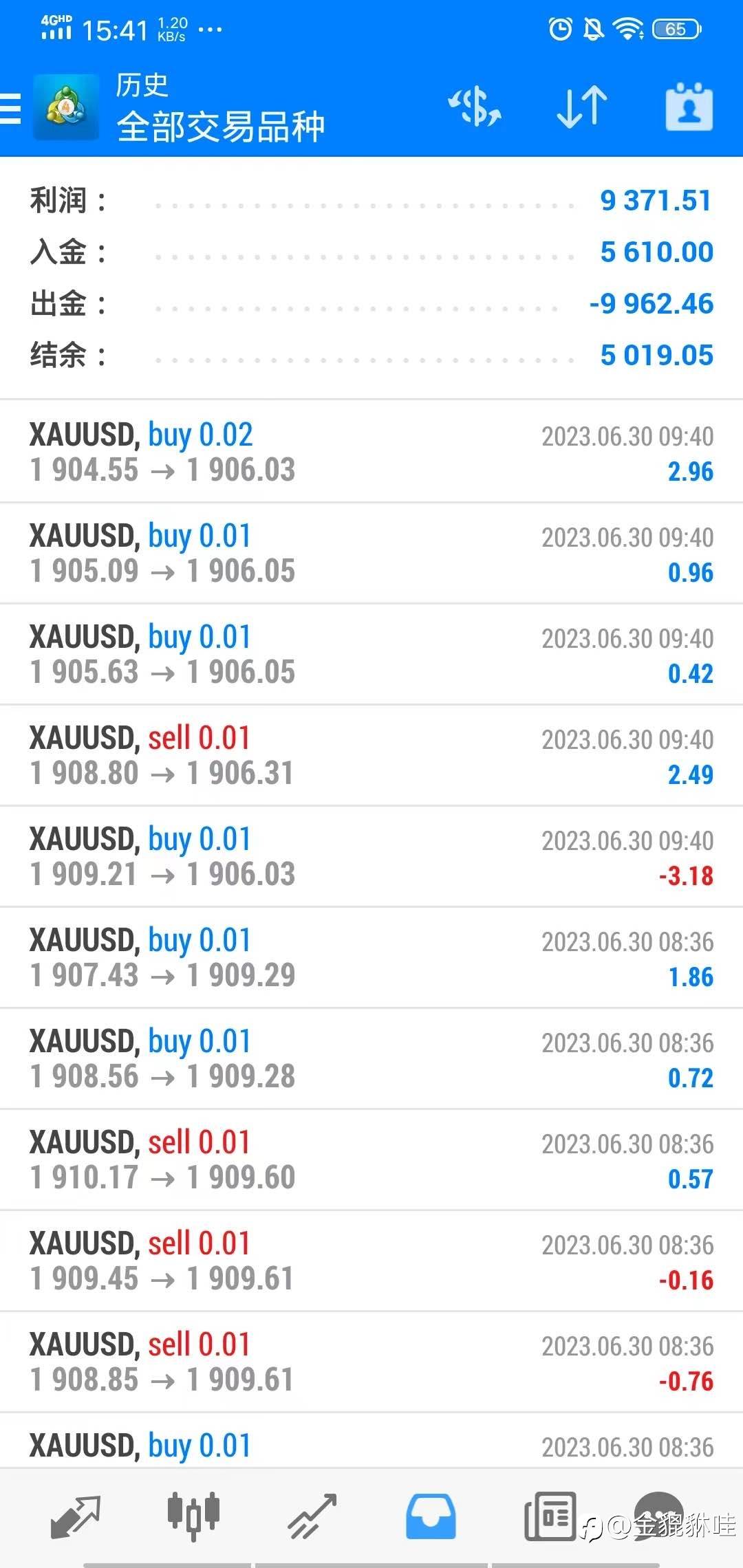Open the sort order options
Image resolution: width=743 pixels, height=1568 pixels.
click(x=581, y=108)
